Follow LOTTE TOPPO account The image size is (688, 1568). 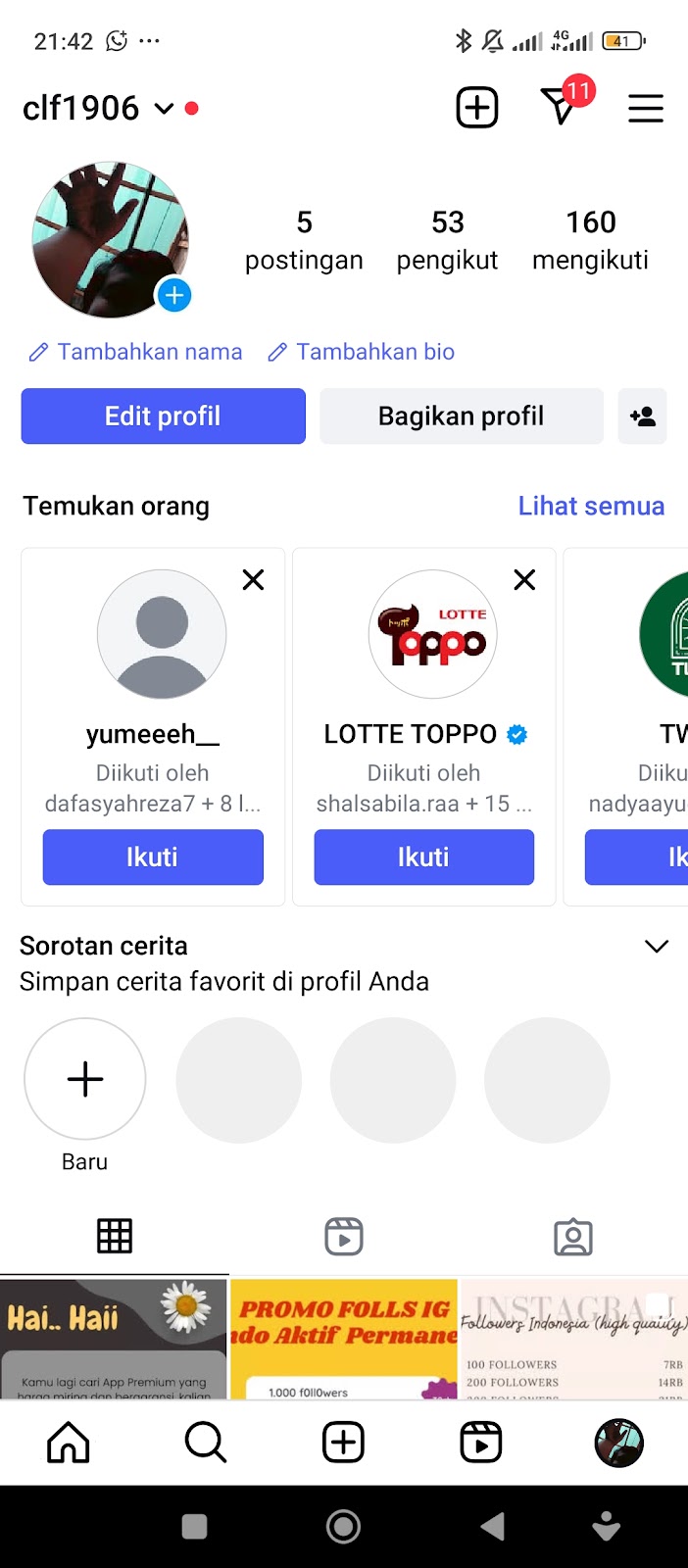click(x=423, y=857)
